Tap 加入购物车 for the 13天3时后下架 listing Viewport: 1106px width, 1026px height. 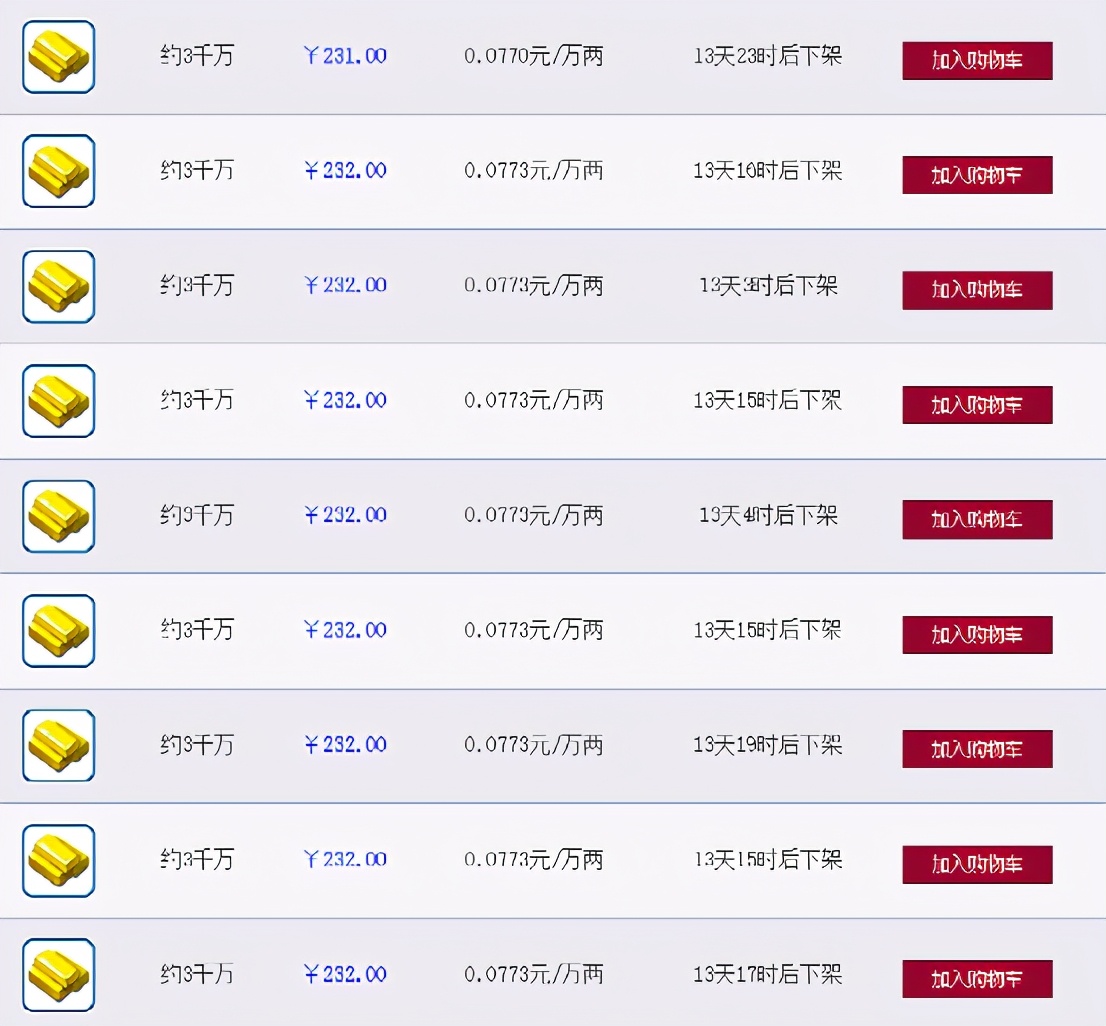[x=977, y=290]
